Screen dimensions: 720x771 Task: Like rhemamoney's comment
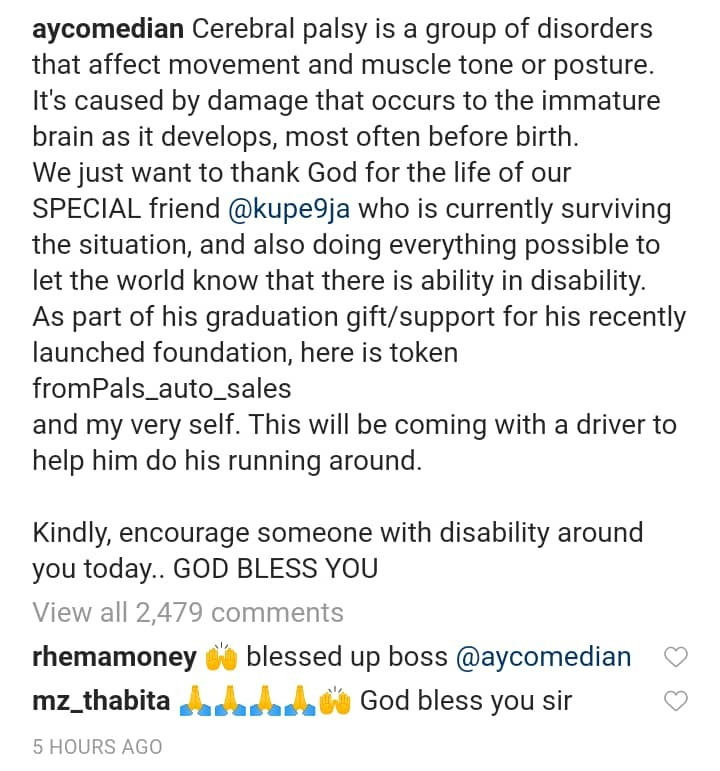tap(677, 657)
